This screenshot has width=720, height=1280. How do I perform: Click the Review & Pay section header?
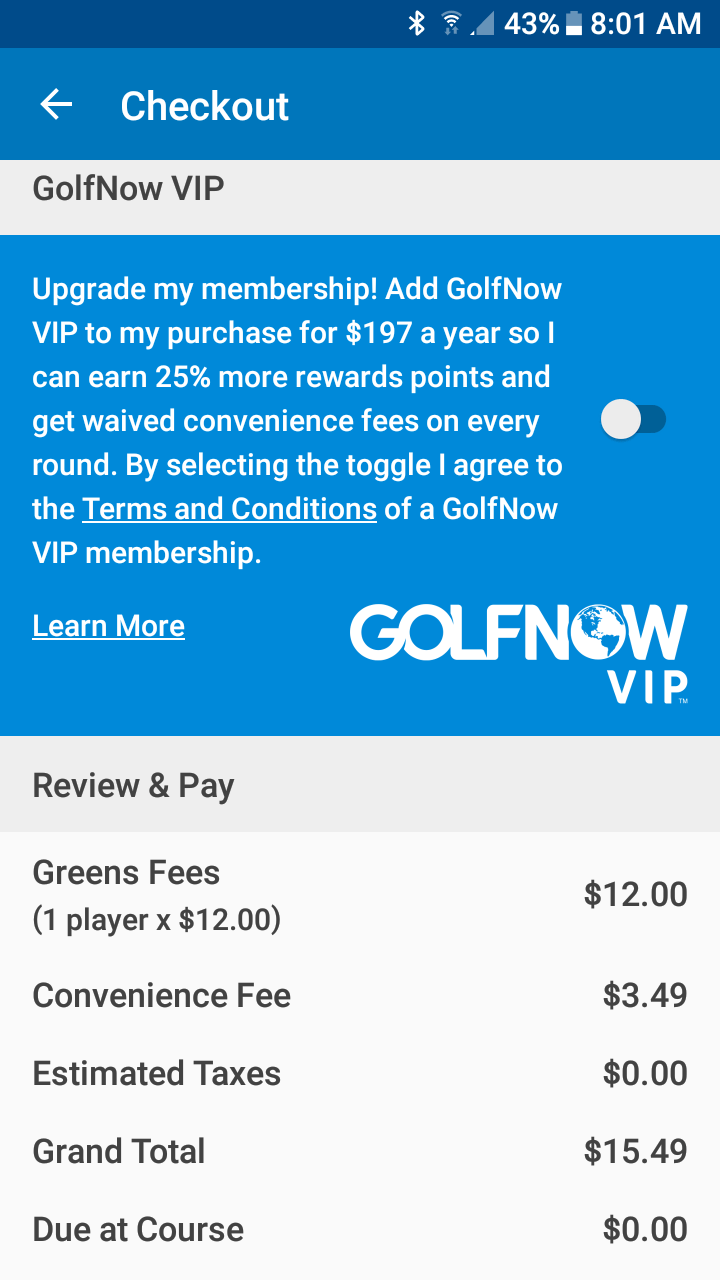tap(132, 785)
